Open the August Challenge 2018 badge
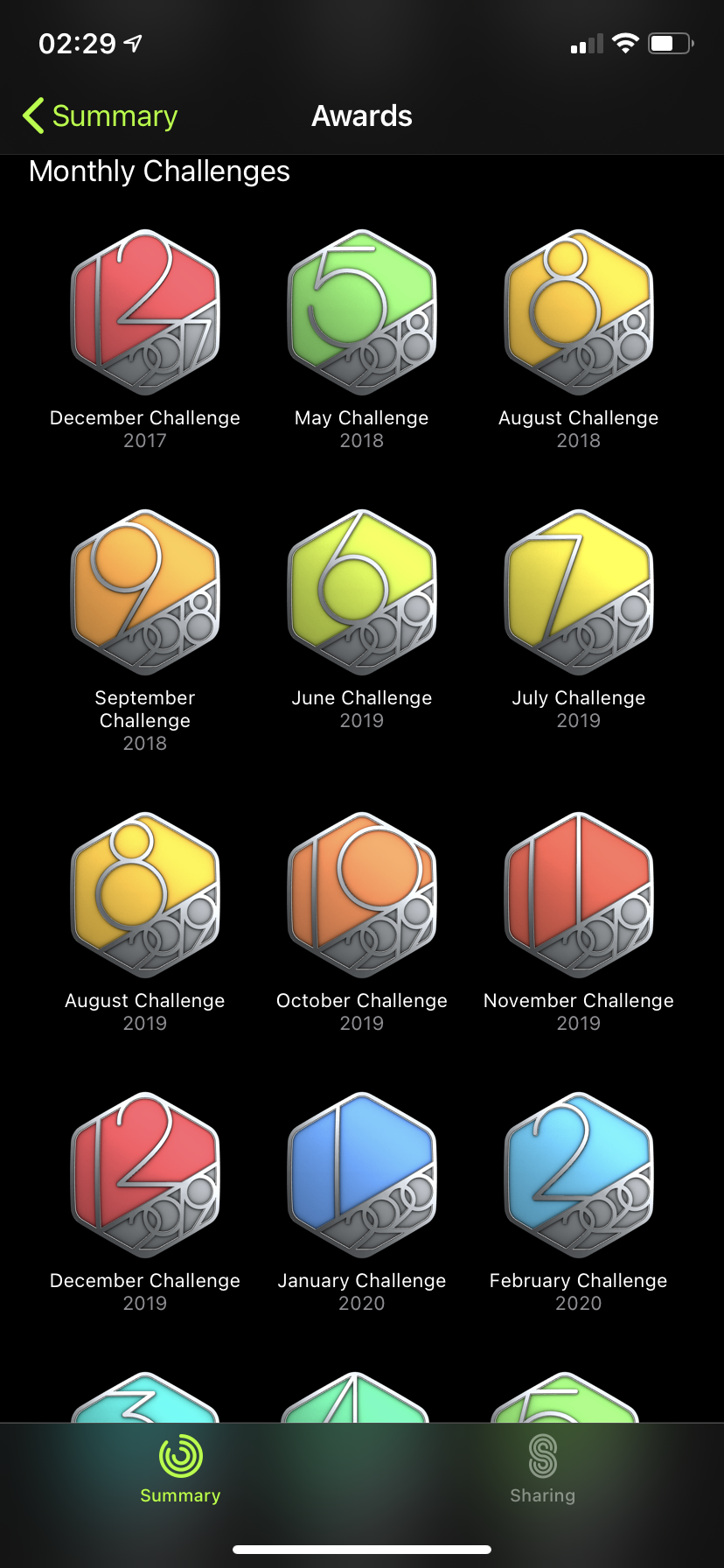 [579, 312]
